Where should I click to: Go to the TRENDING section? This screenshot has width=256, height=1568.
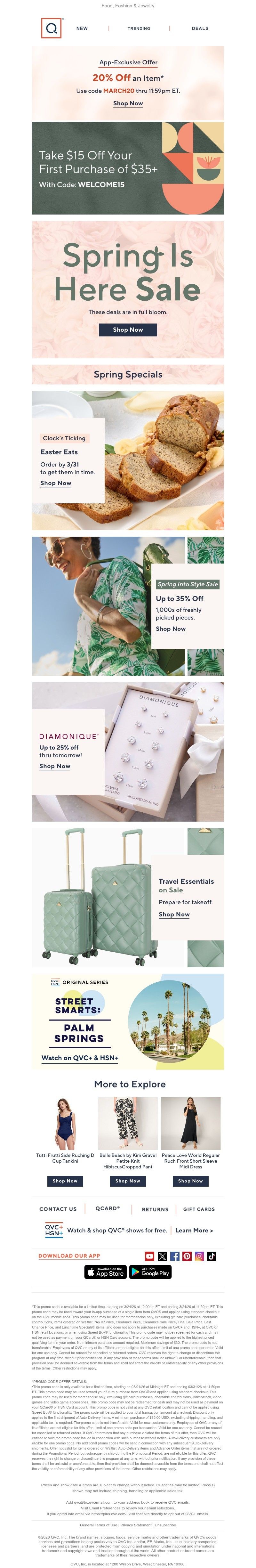[139, 28]
